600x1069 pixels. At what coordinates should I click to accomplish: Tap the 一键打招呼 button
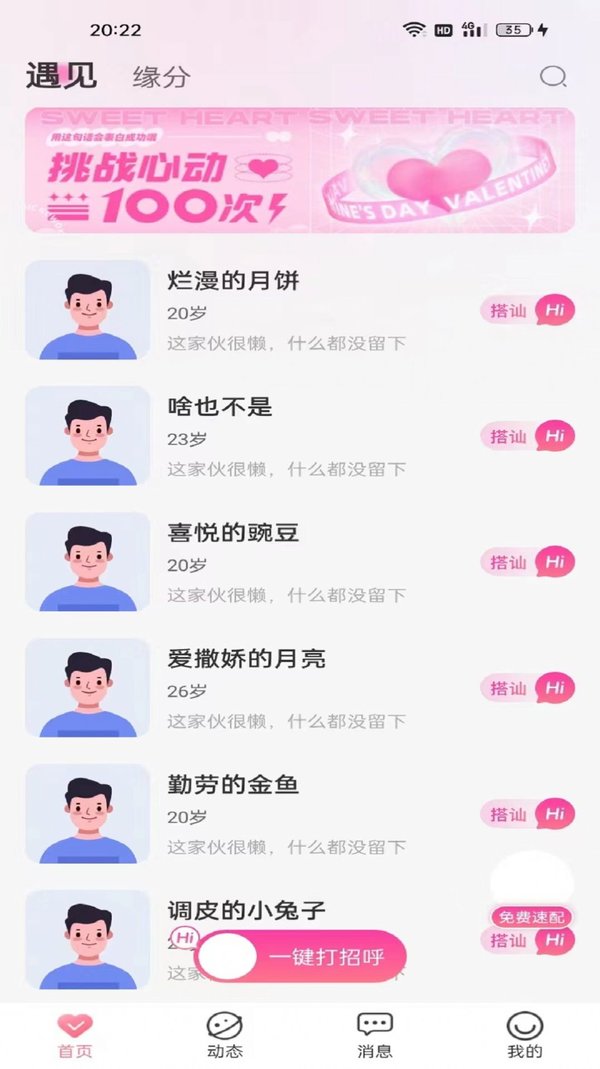pyautogui.click(x=302, y=957)
